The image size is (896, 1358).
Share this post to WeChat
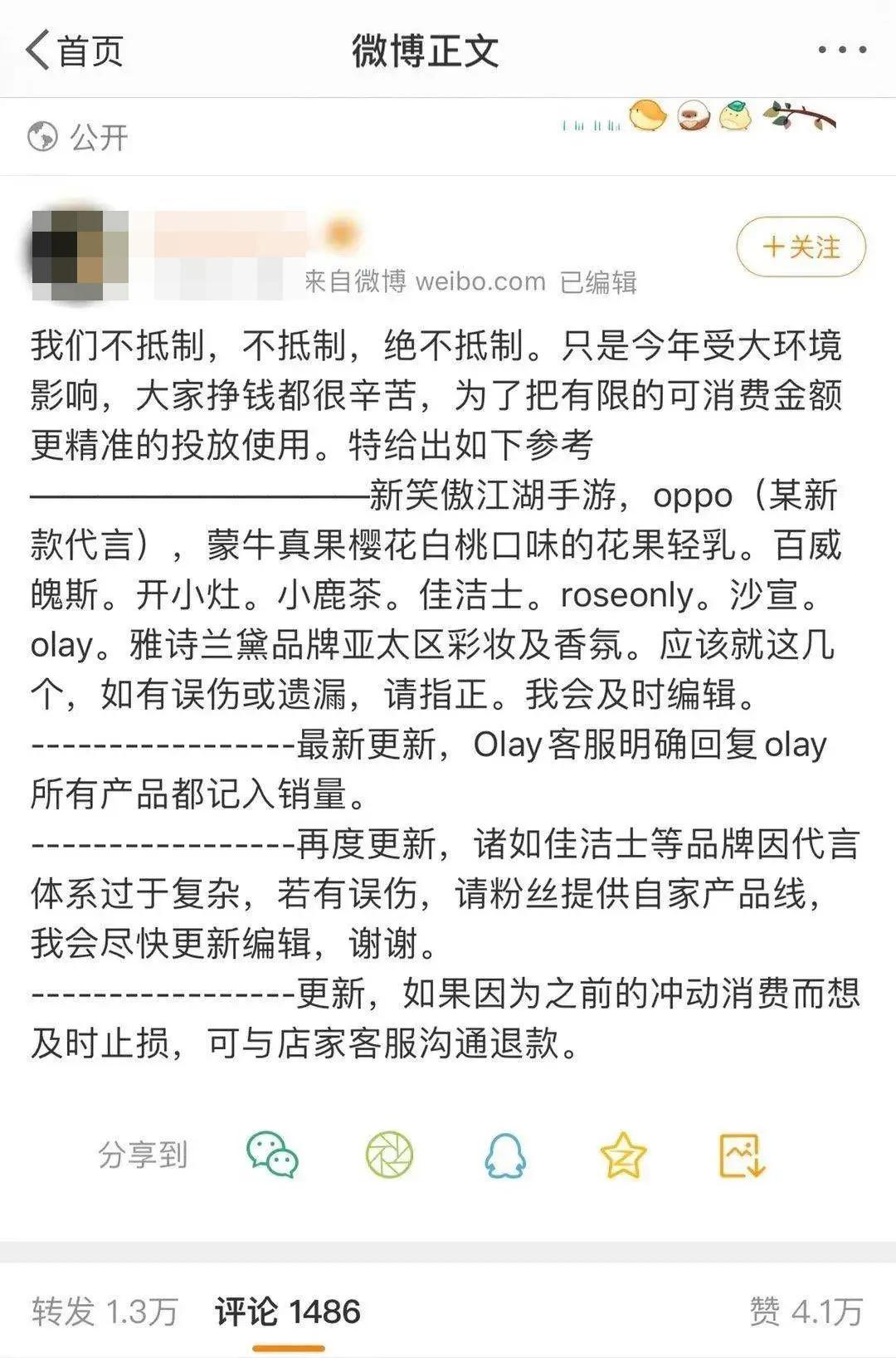coord(272,1155)
